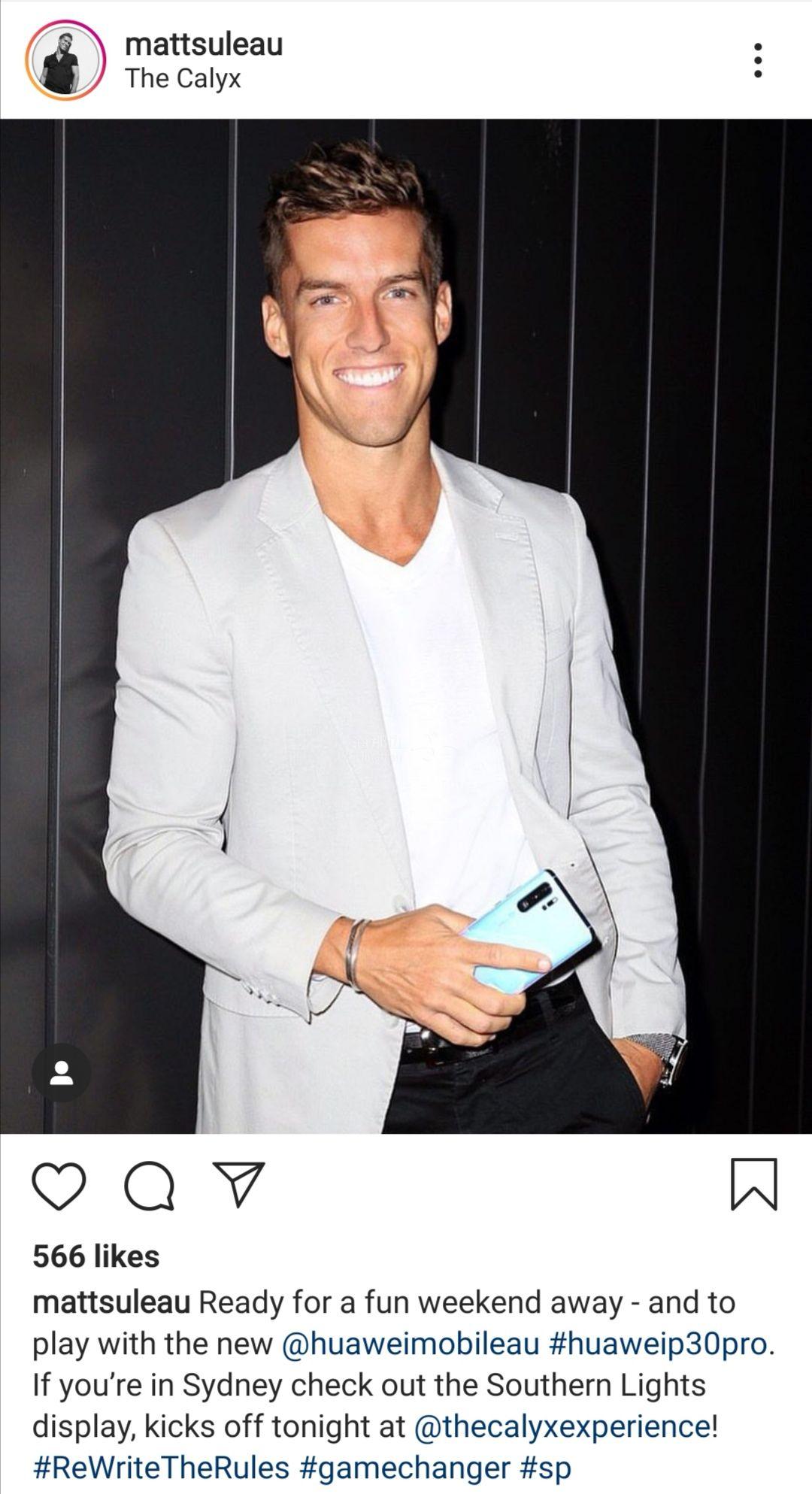Open the post's three-dot options menu
Screen dimensions: 812x1494
[x=757, y=60]
